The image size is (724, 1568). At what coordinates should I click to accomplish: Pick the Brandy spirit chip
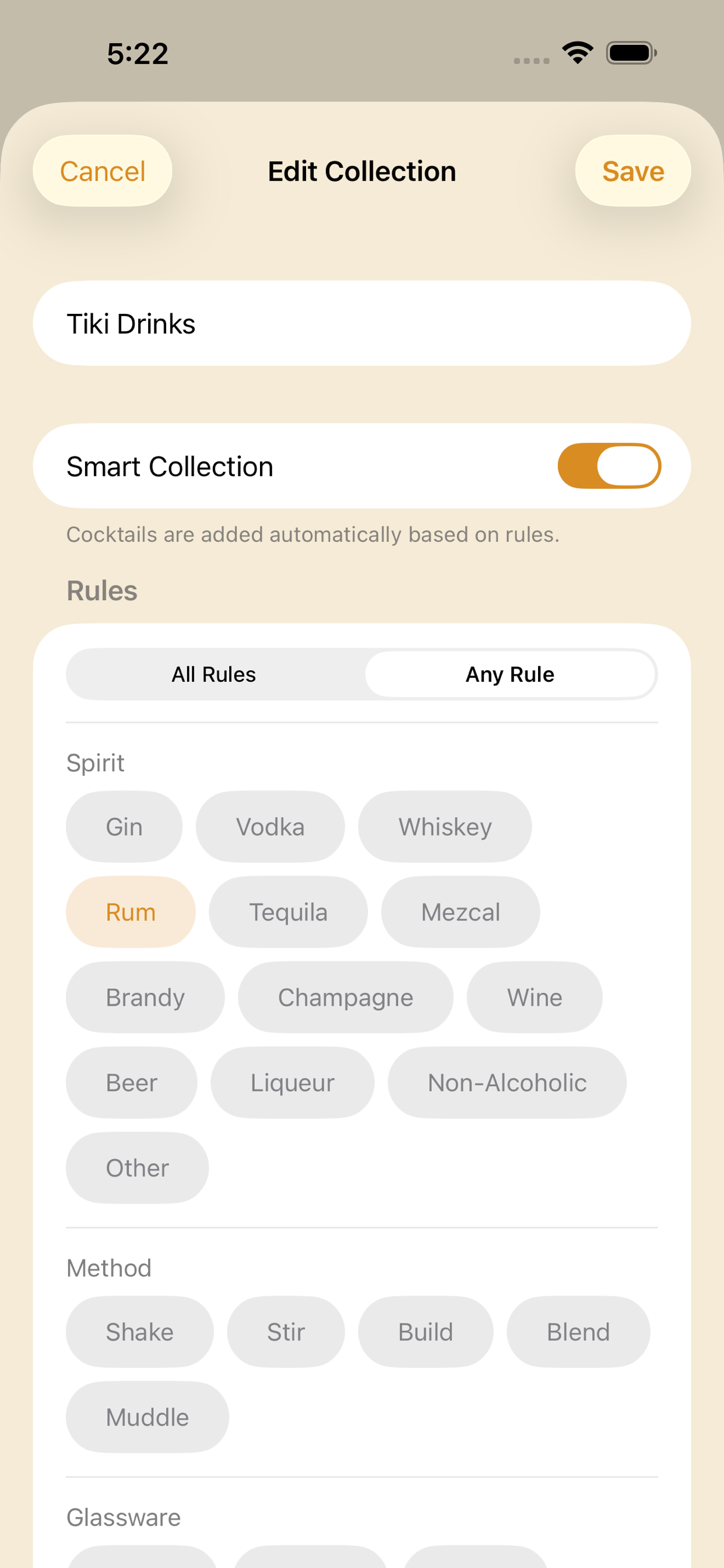click(x=145, y=997)
